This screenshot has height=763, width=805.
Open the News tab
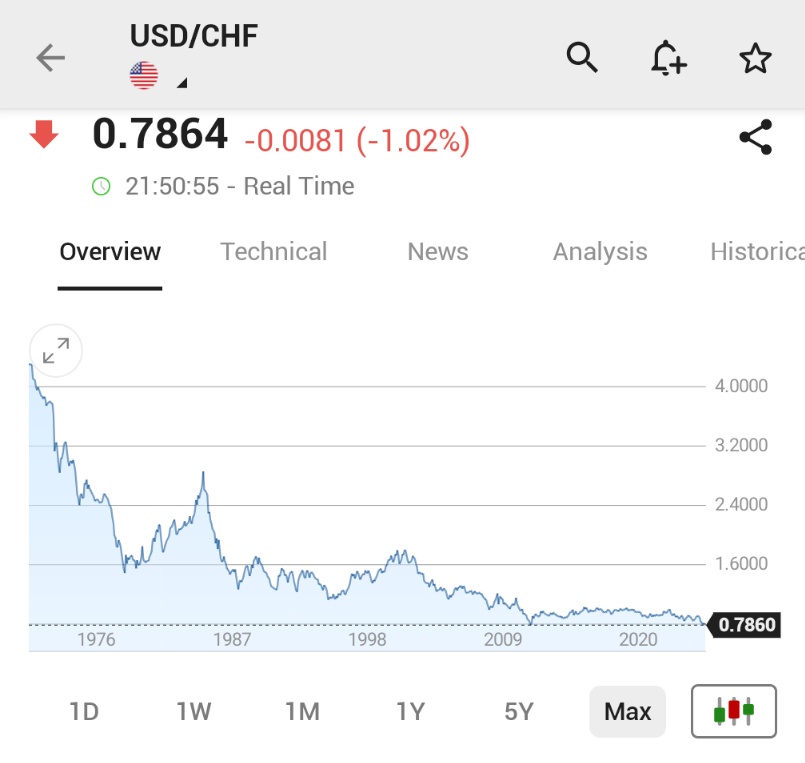[x=438, y=252]
